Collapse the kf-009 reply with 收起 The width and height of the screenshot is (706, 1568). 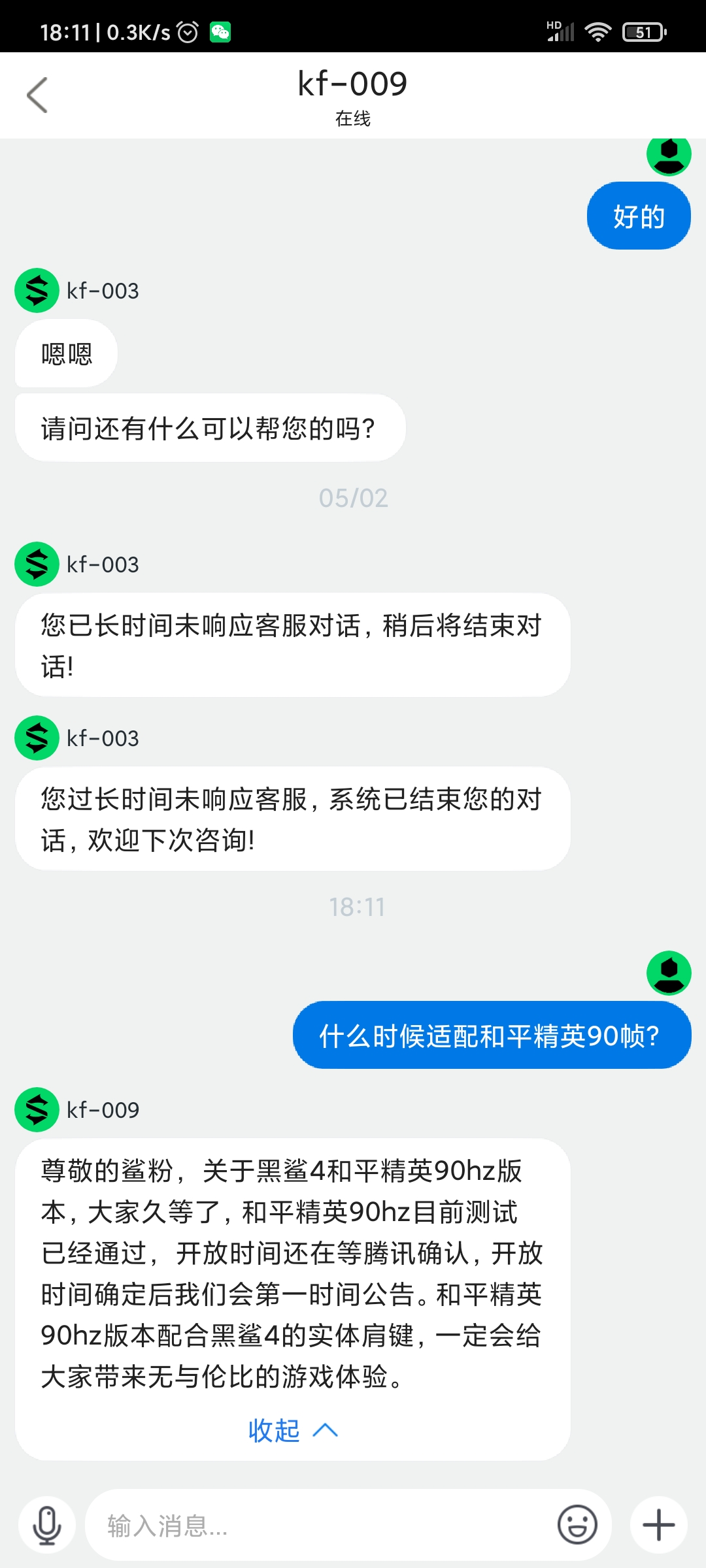(x=293, y=1430)
